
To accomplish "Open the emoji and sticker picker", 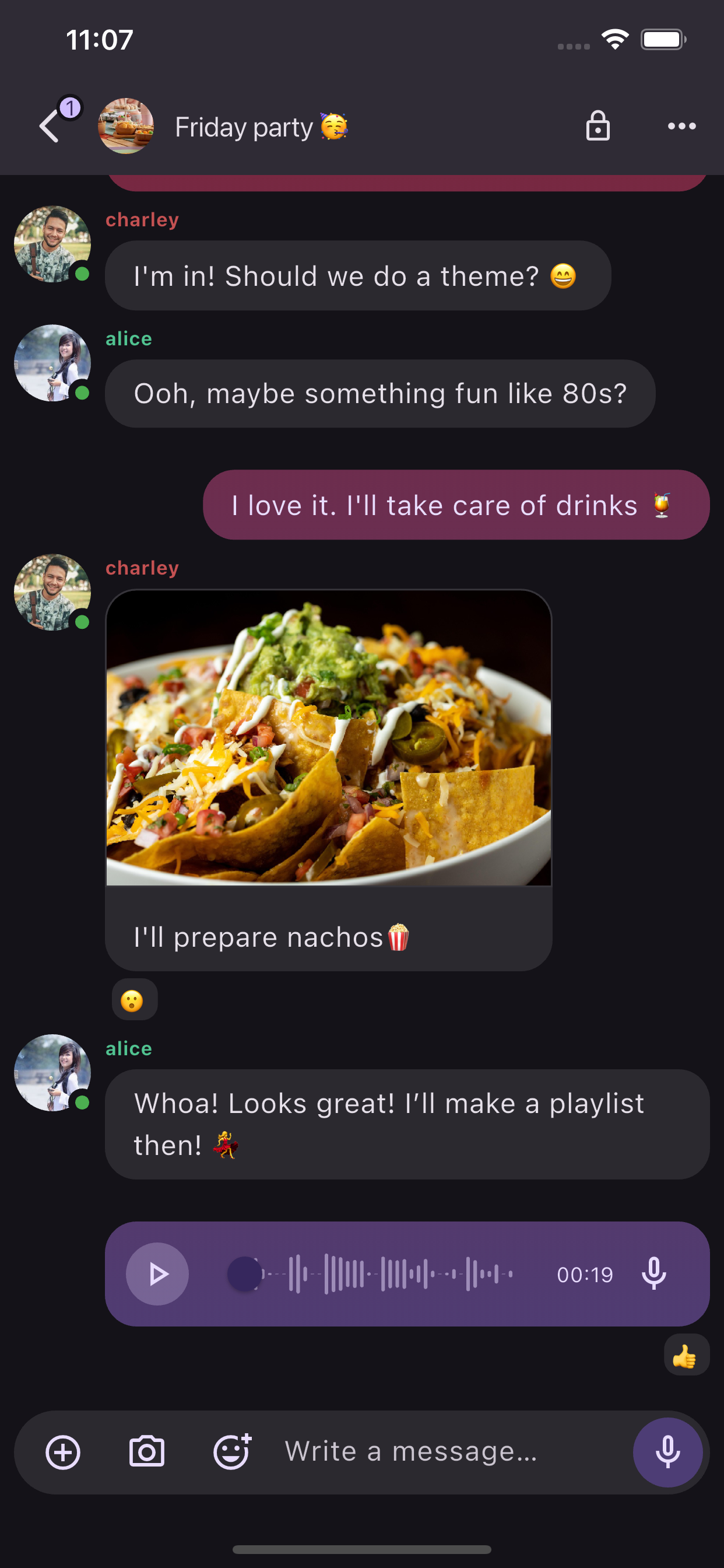I will tap(232, 1452).
